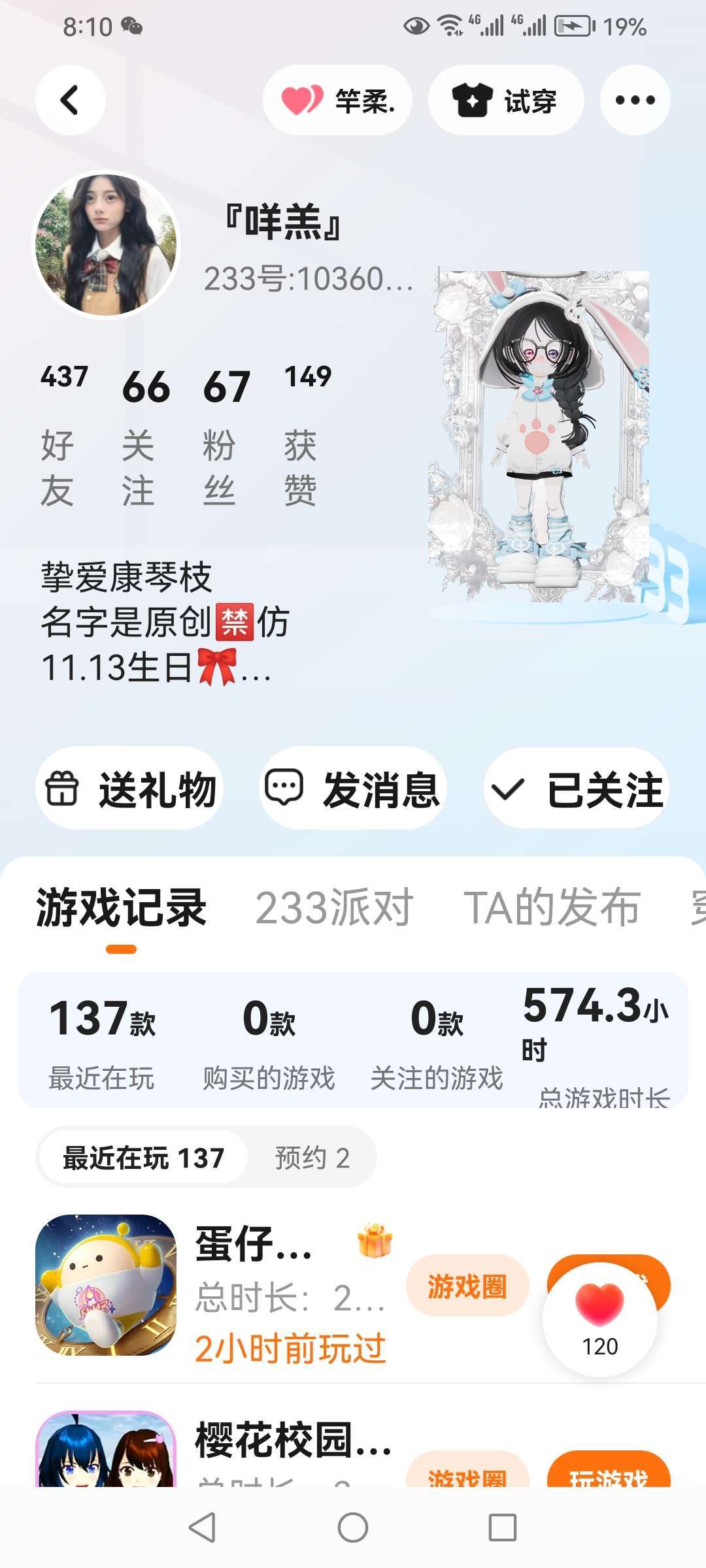Tap the system home button

(353, 1527)
